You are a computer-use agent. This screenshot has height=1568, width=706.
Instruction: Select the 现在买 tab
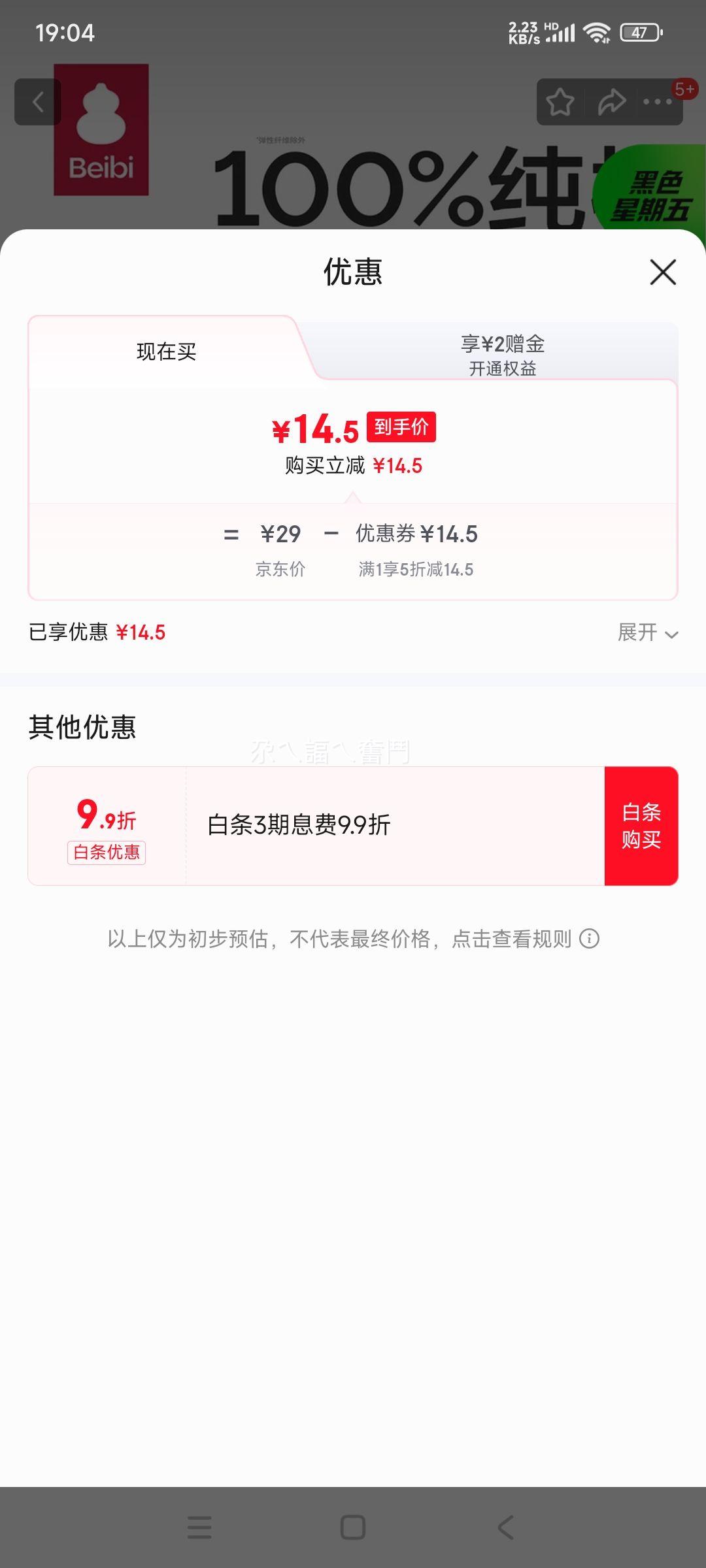pyautogui.click(x=166, y=351)
